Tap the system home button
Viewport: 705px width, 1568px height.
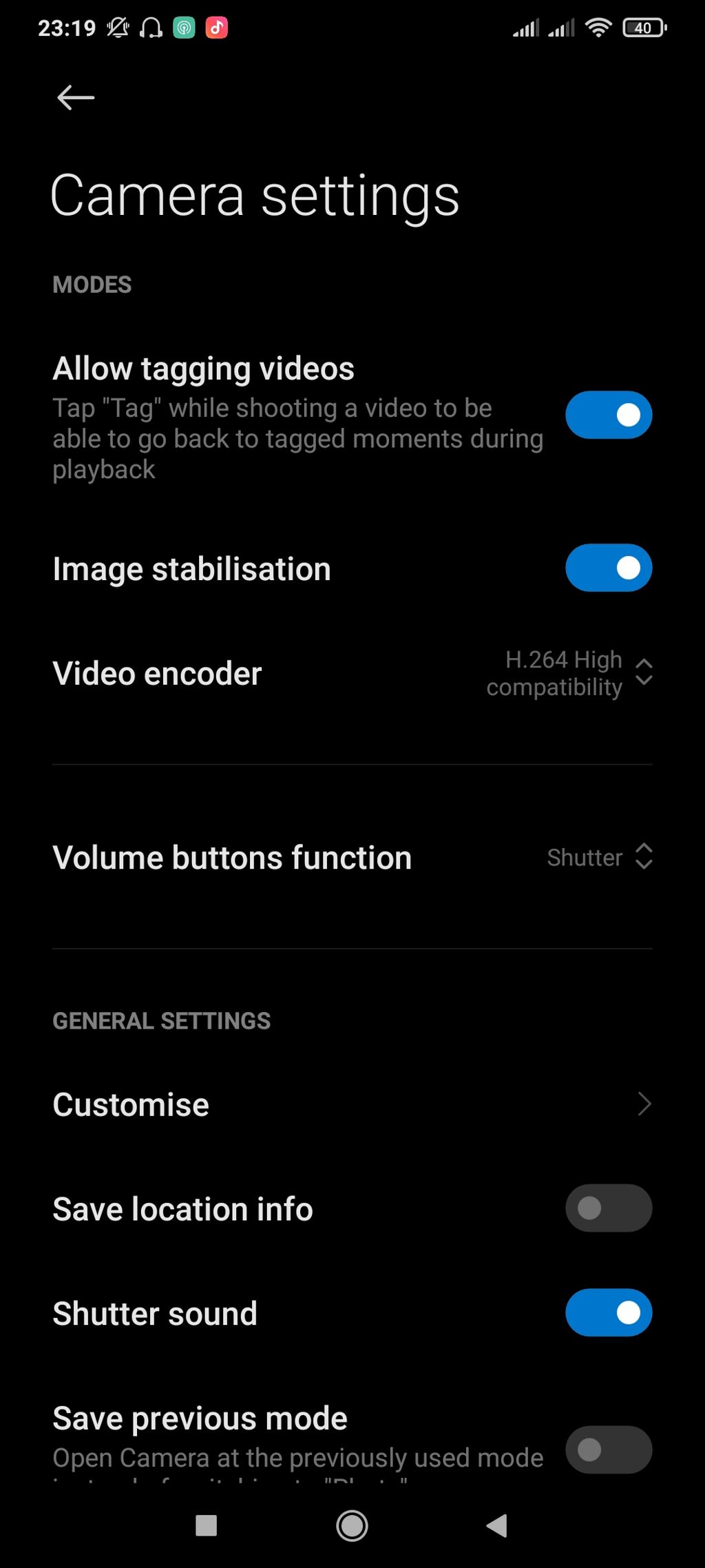(352, 1525)
